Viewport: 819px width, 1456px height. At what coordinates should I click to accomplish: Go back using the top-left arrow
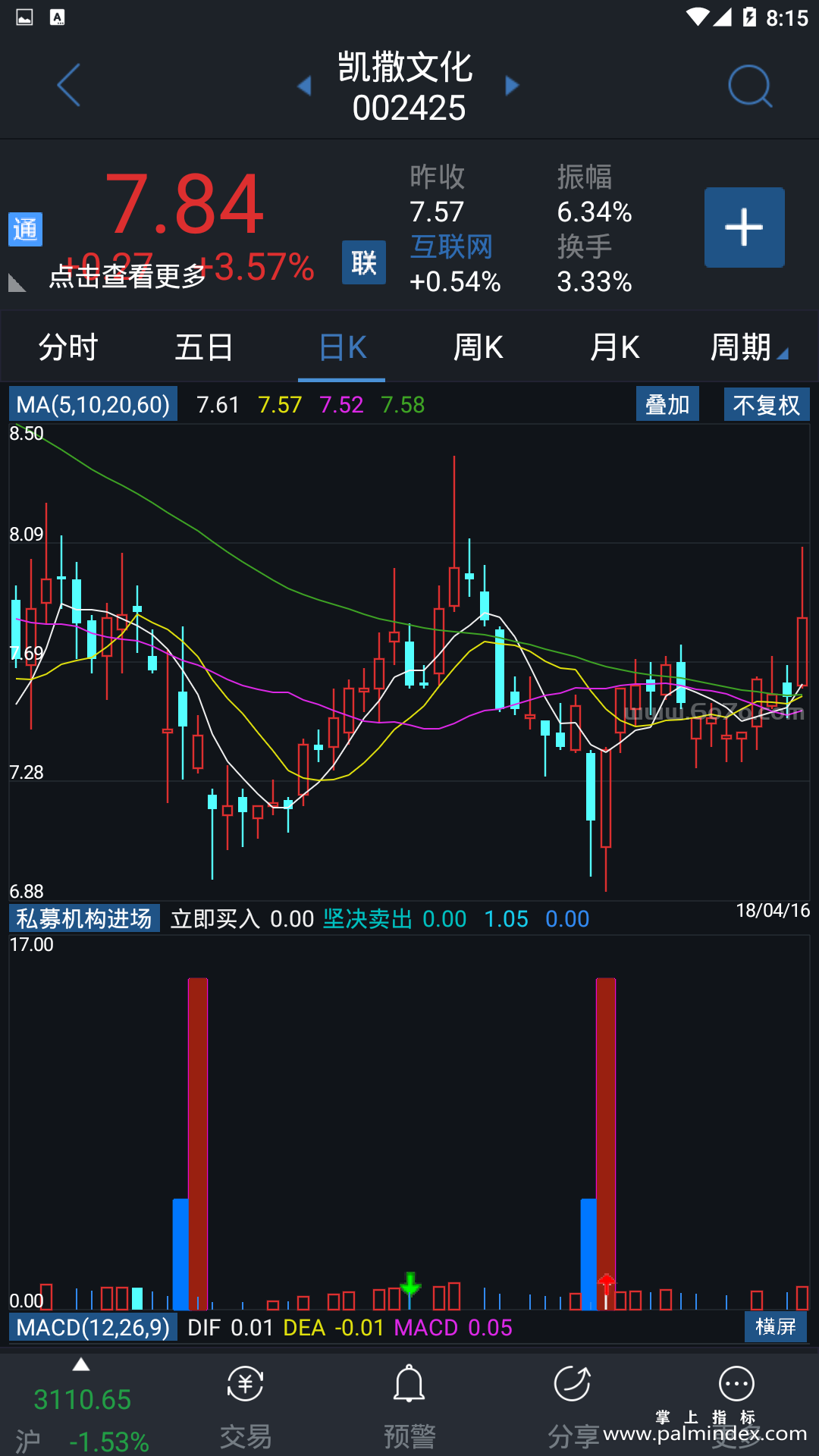[x=69, y=85]
